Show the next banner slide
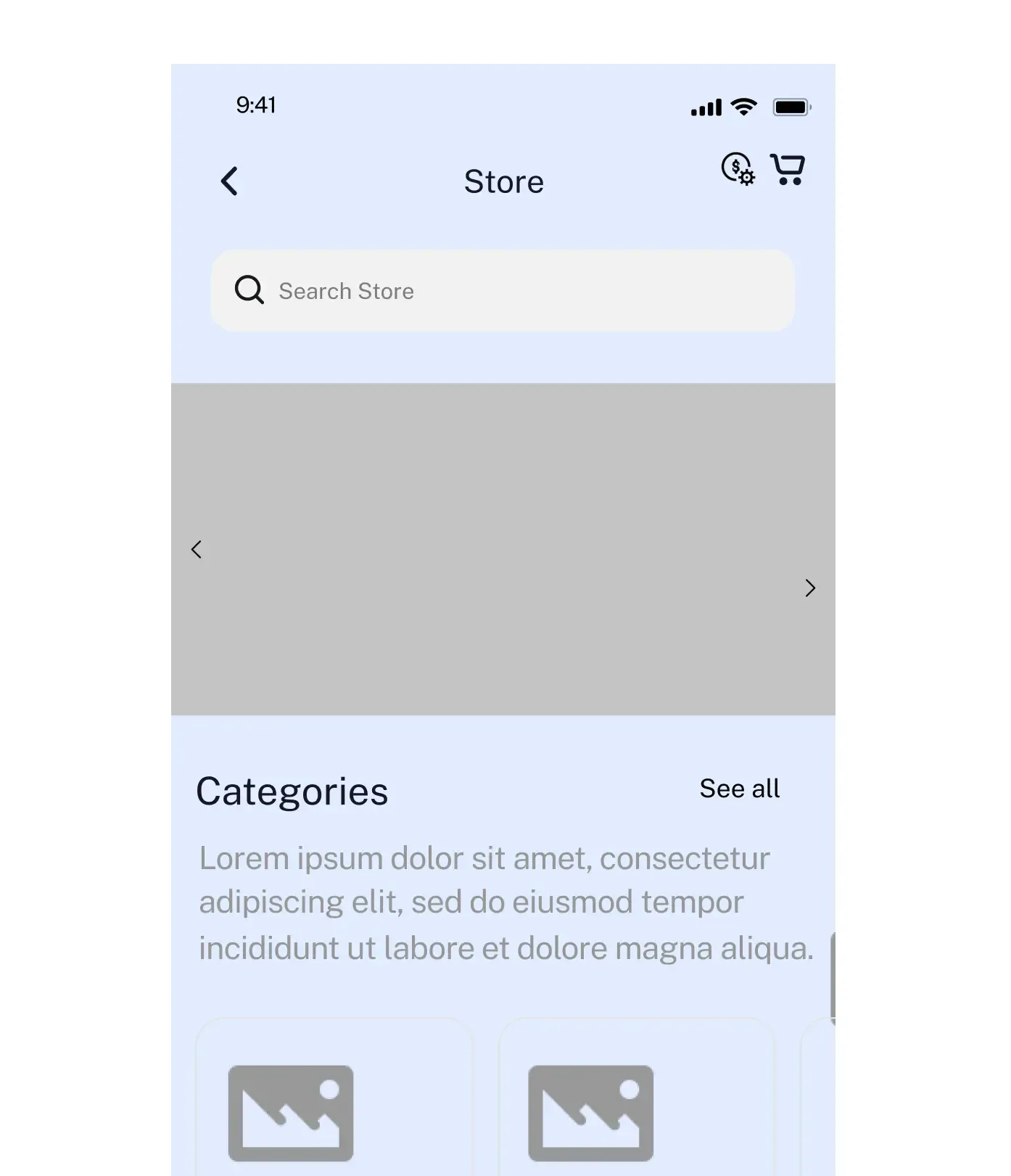This screenshot has height=1176, width=1011. tap(810, 588)
